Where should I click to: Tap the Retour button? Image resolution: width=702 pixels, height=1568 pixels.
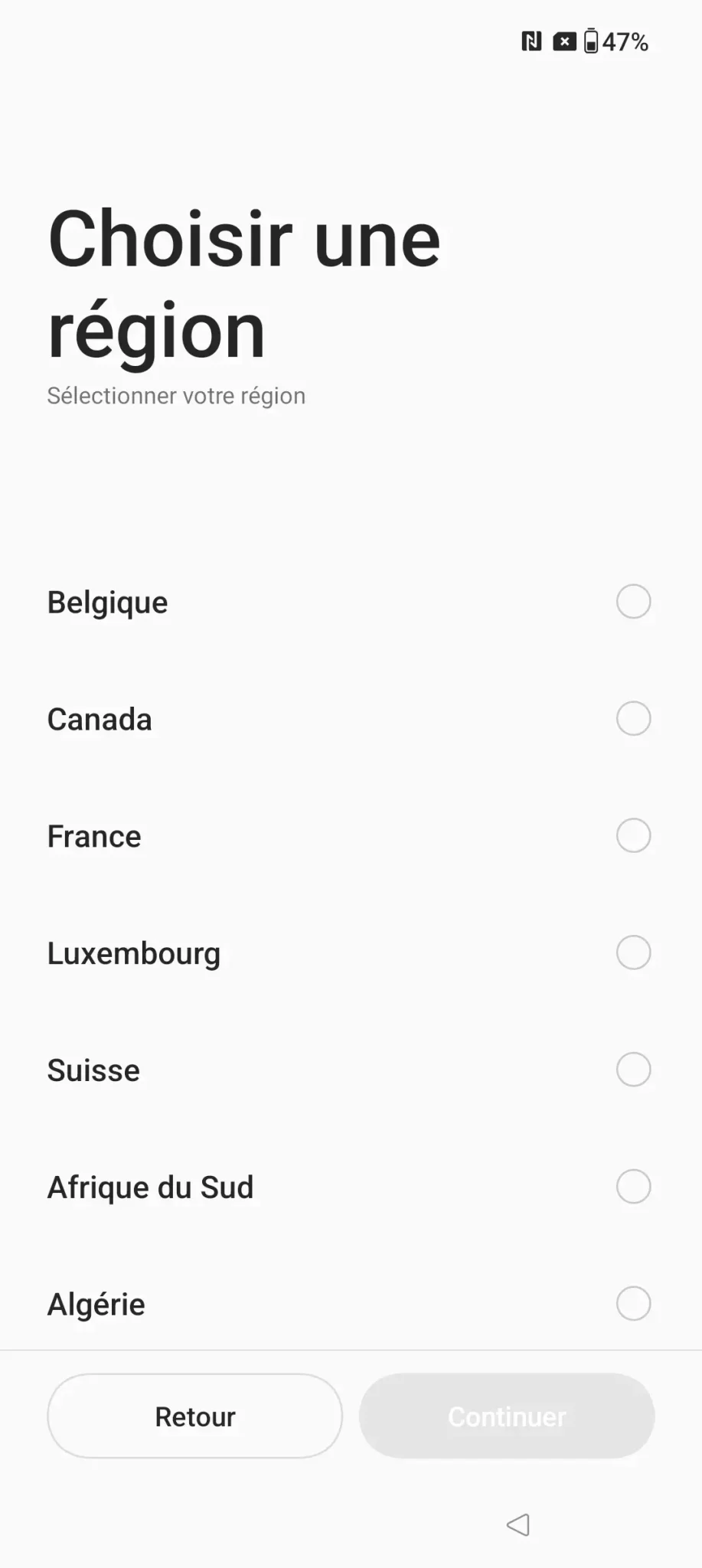click(194, 1416)
